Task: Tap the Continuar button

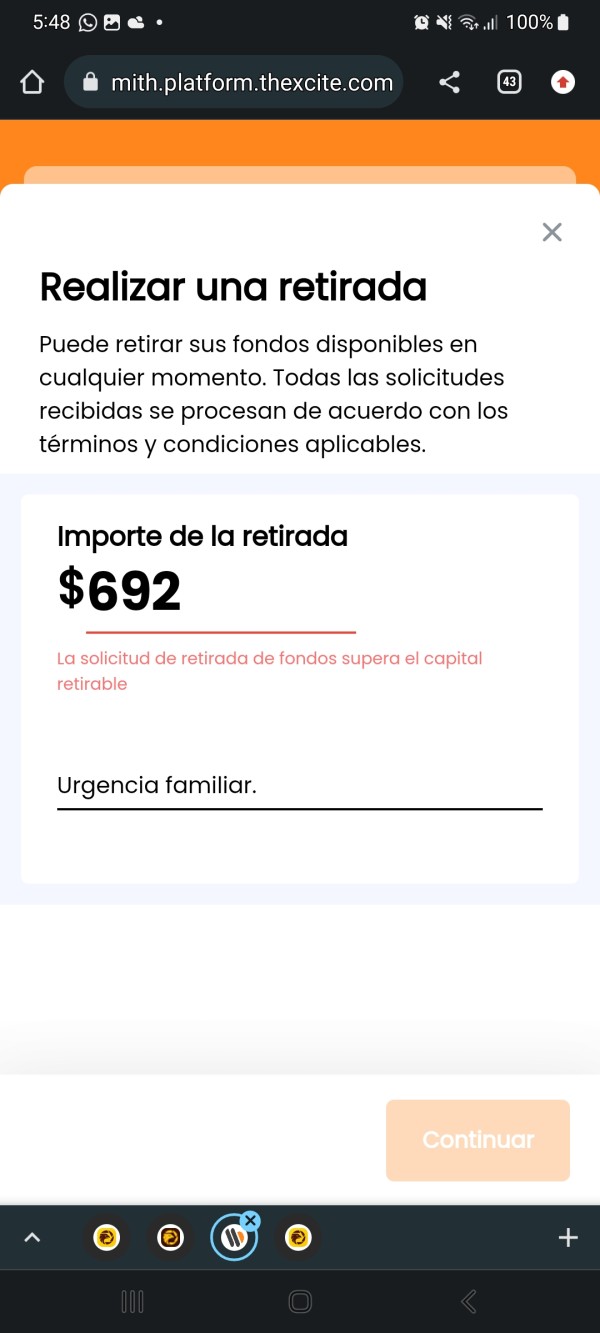Action: pyautogui.click(x=478, y=1140)
